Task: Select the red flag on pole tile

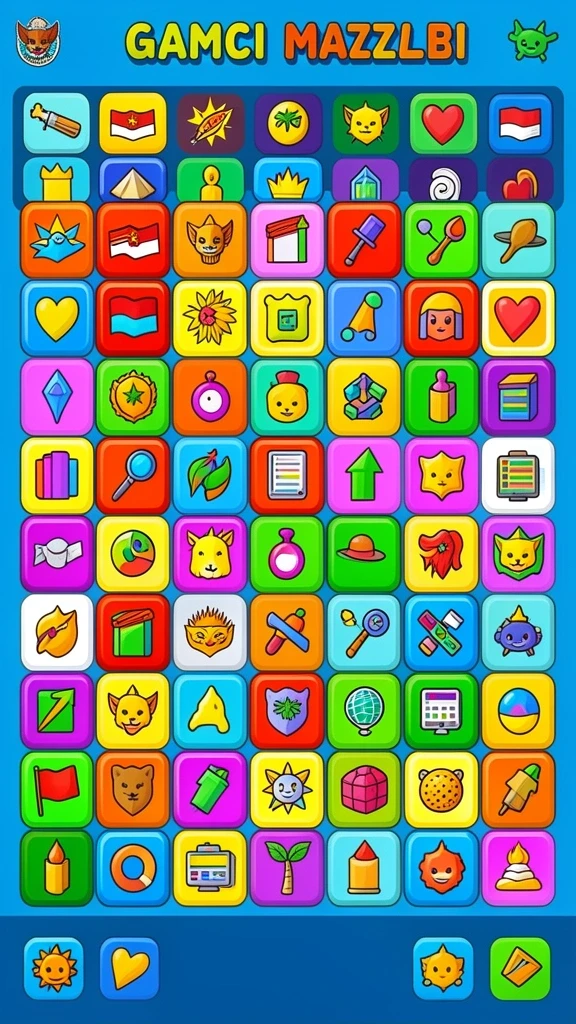Action: (x=57, y=790)
